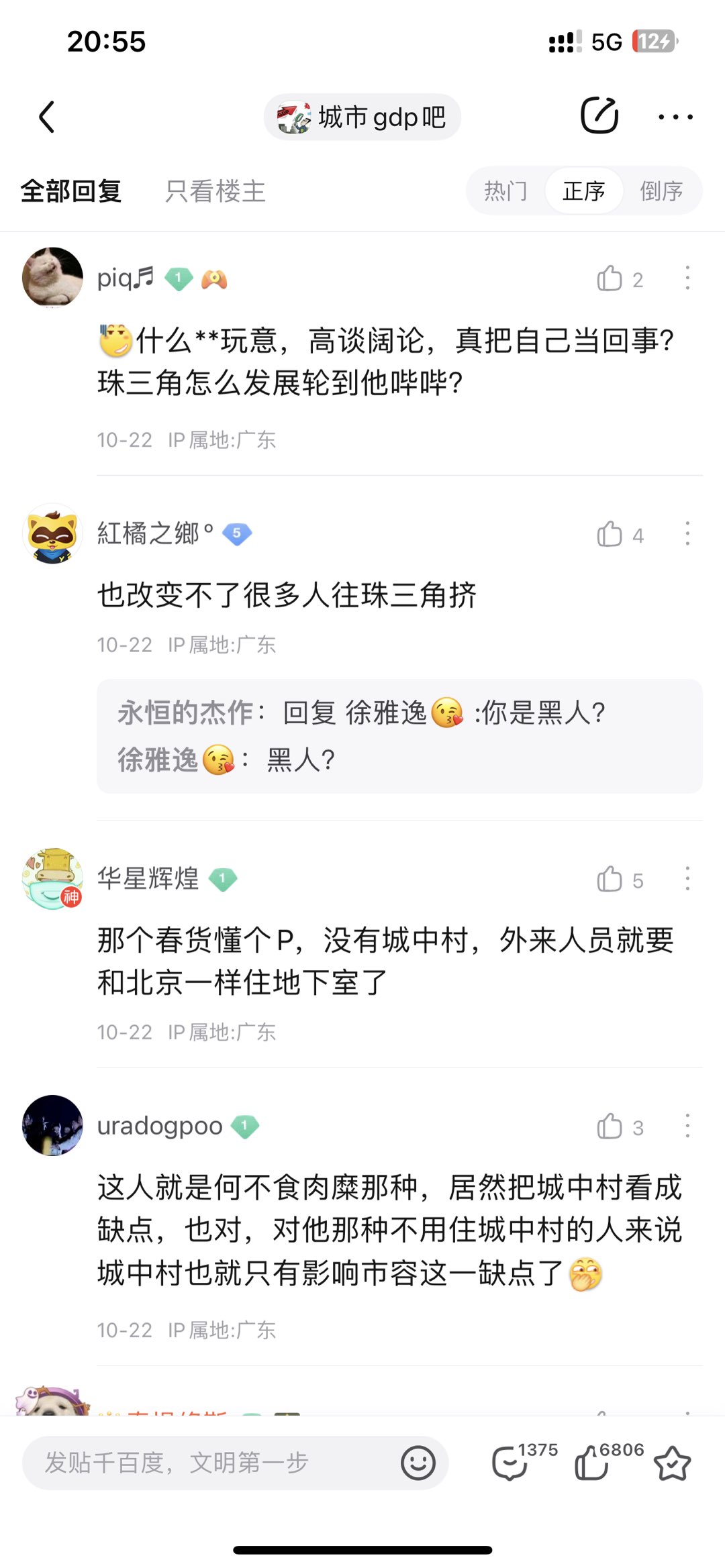Open the 城市gdp吧 forum chip
The height and width of the screenshot is (1568, 725).
pyautogui.click(x=362, y=117)
